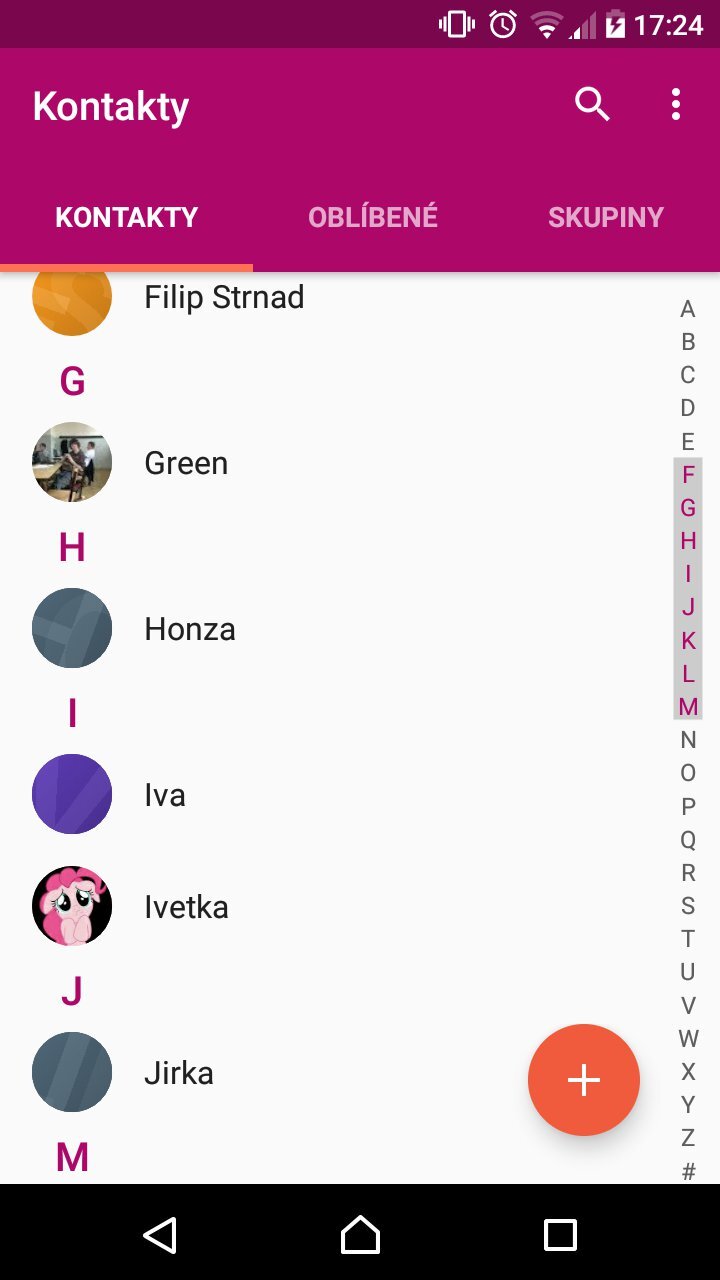Open Ivetka's pony avatar image
720x1280 pixels.
[x=71, y=905]
